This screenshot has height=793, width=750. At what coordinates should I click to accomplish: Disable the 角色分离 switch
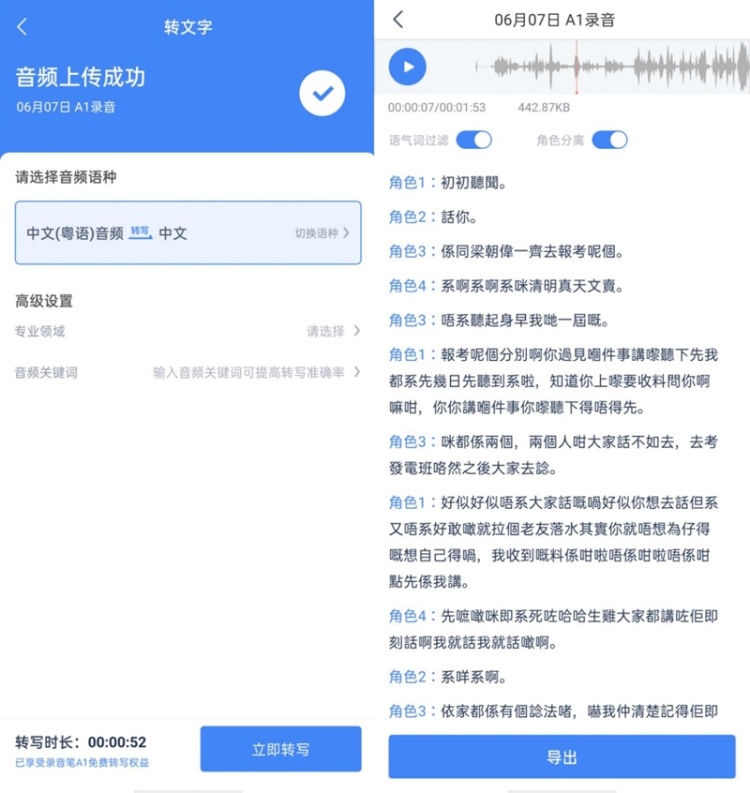(609, 140)
